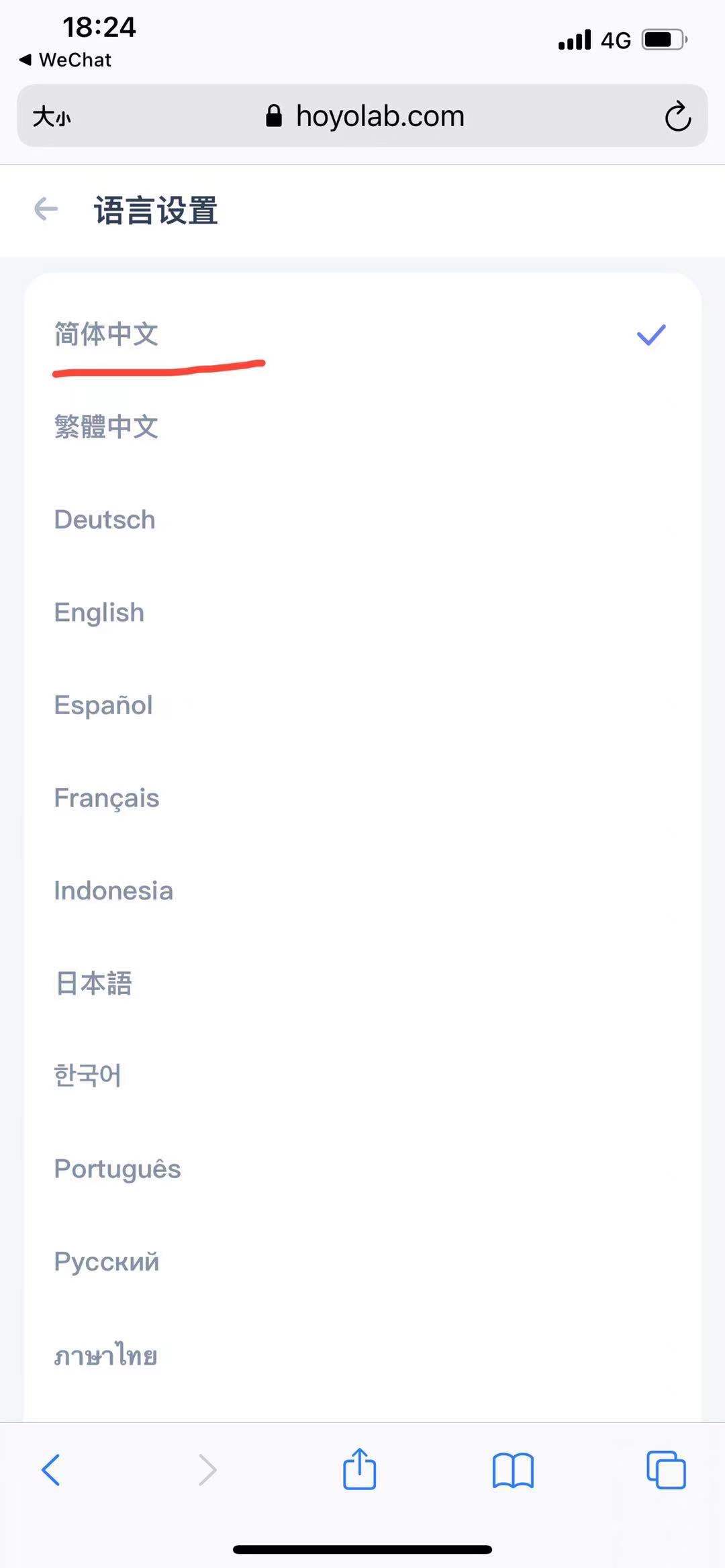Show all open Safari tabs

point(666,1470)
